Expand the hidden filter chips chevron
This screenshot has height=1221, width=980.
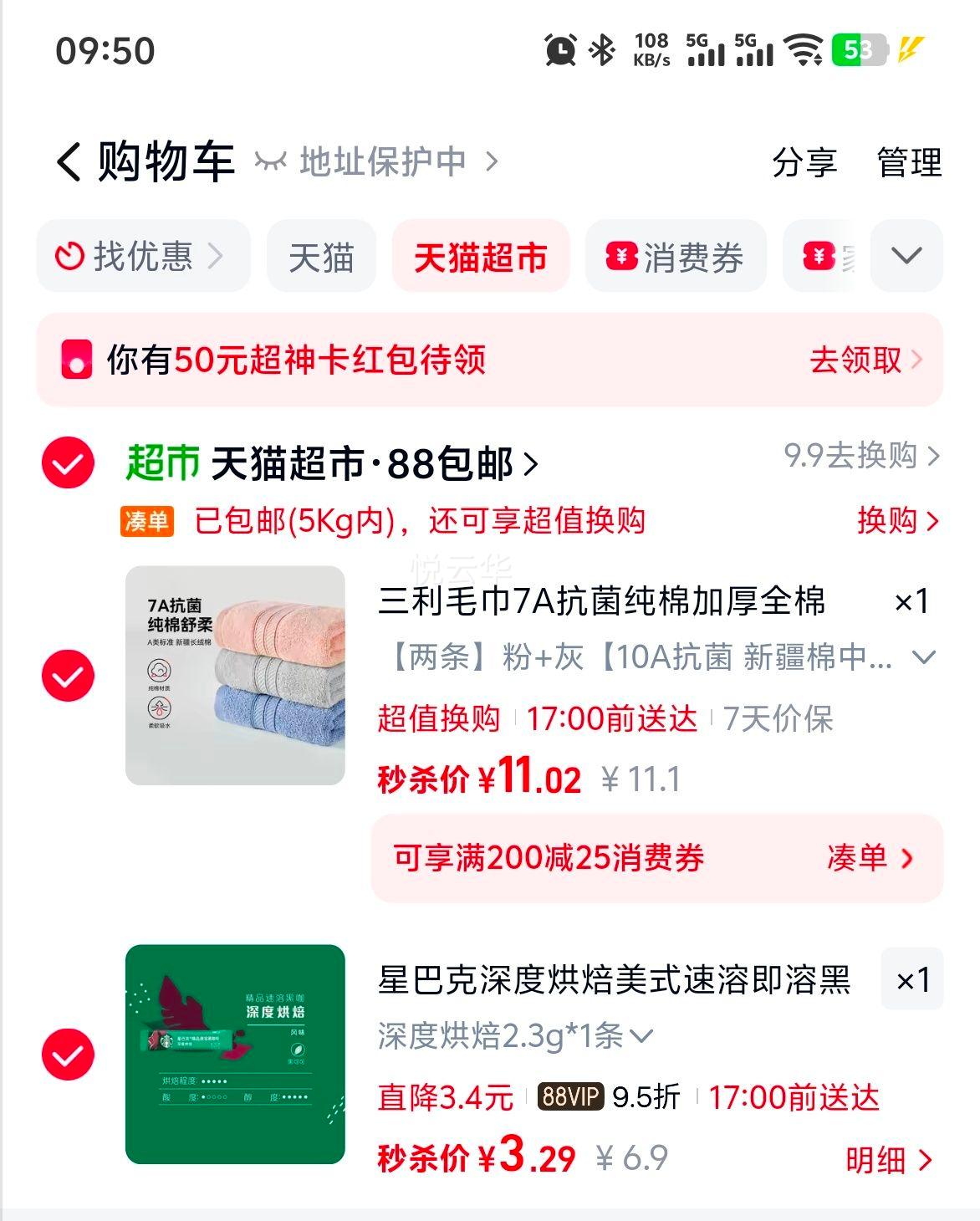[906, 257]
